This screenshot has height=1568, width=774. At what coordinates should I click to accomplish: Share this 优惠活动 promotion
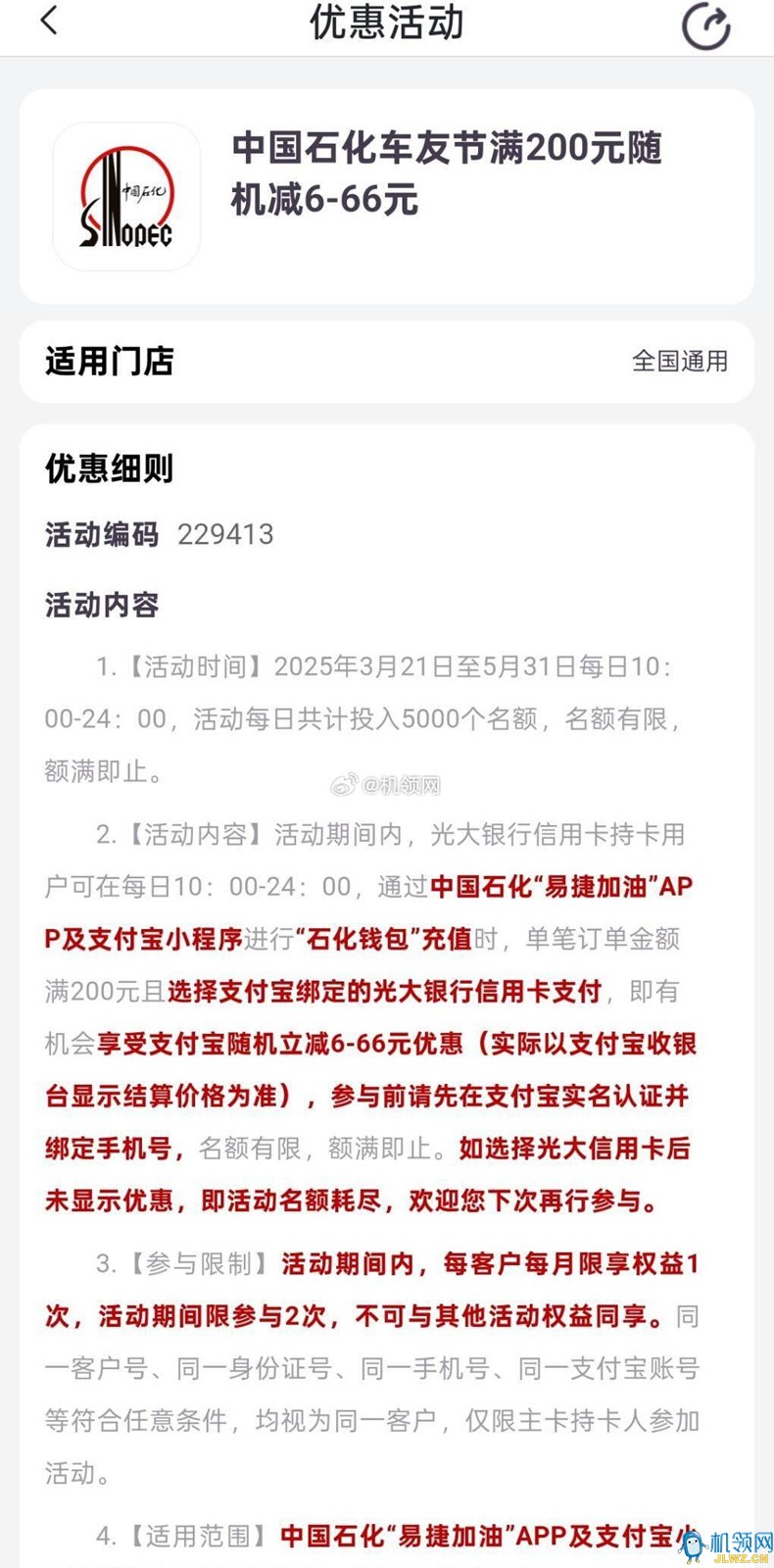(706, 25)
